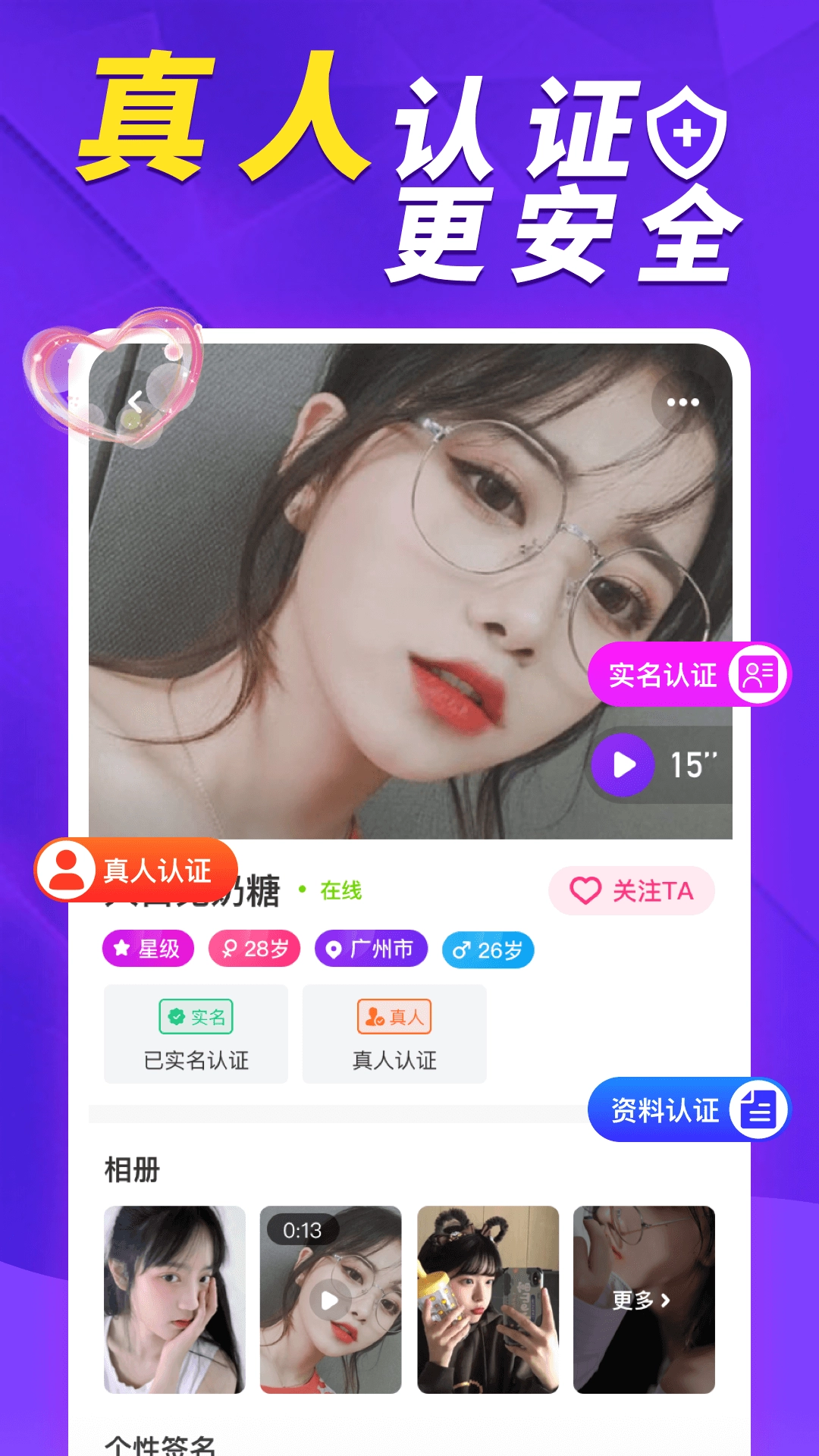The height and width of the screenshot is (1456, 819).
Task: Open the more options ellipsis menu
Action: pyautogui.click(x=682, y=400)
